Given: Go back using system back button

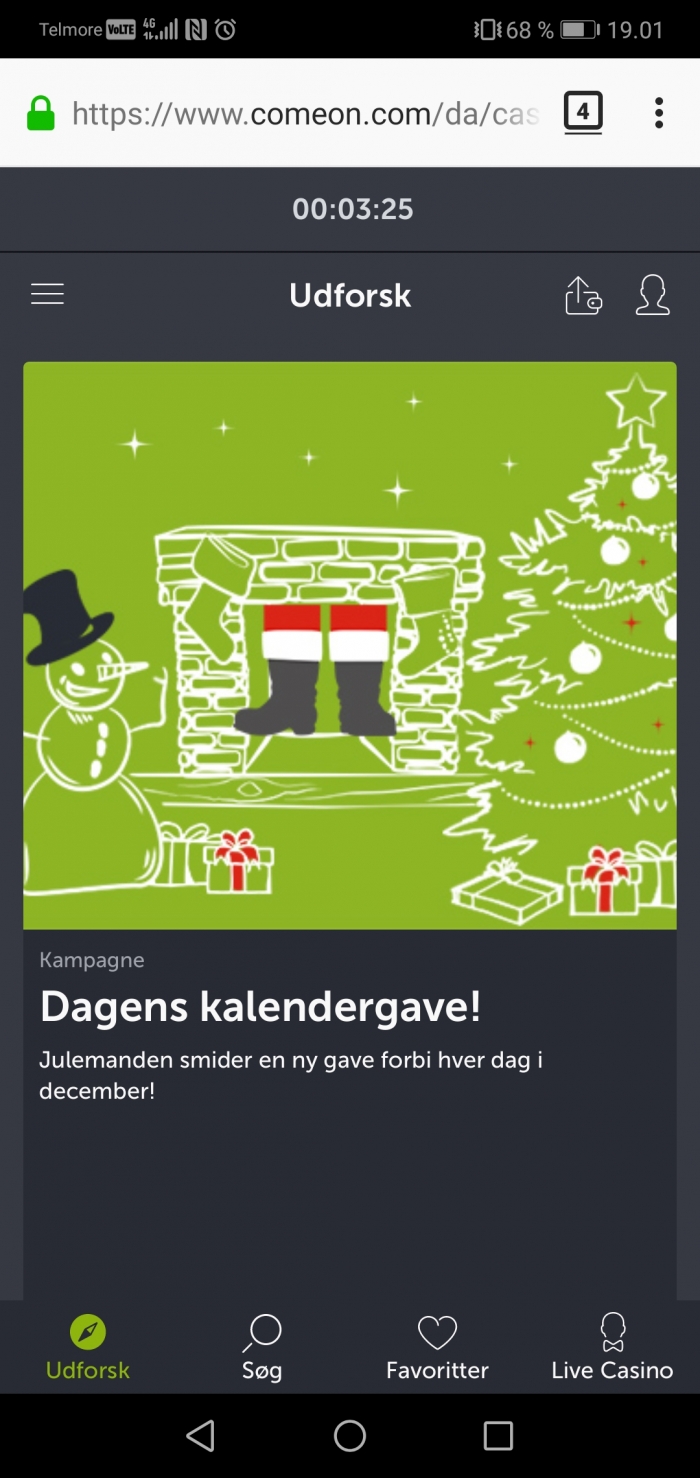Looking at the screenshot, I should pyautogui.click(x=200, y=1436).
